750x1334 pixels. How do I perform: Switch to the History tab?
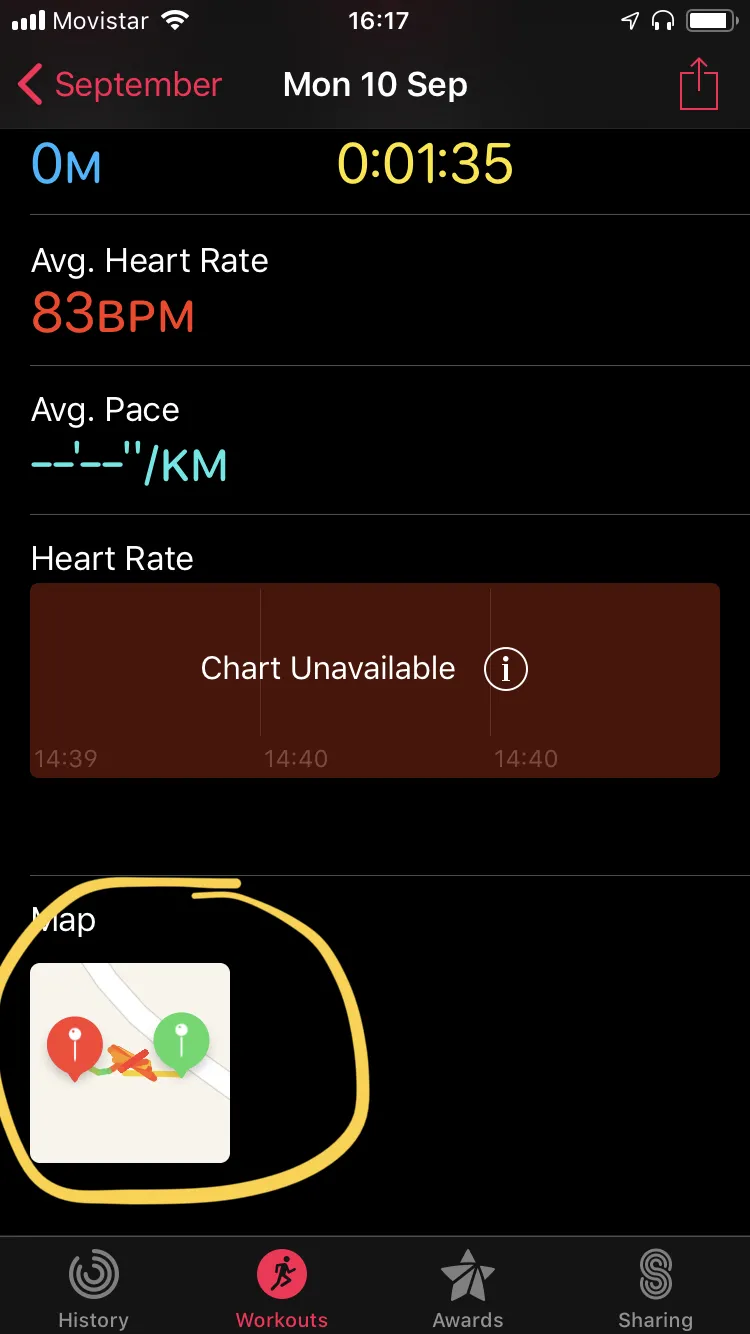93,1289
